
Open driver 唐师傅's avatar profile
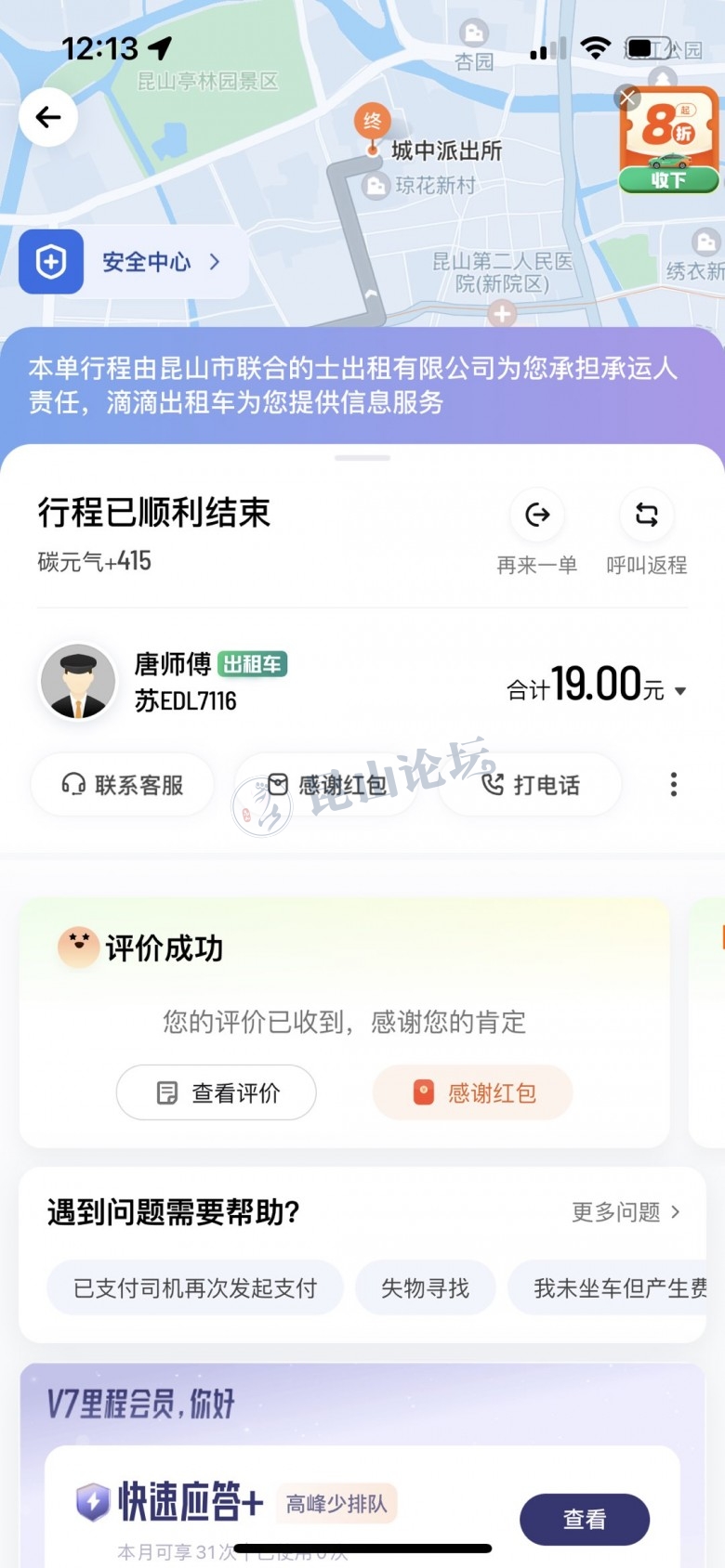point(78,683)
